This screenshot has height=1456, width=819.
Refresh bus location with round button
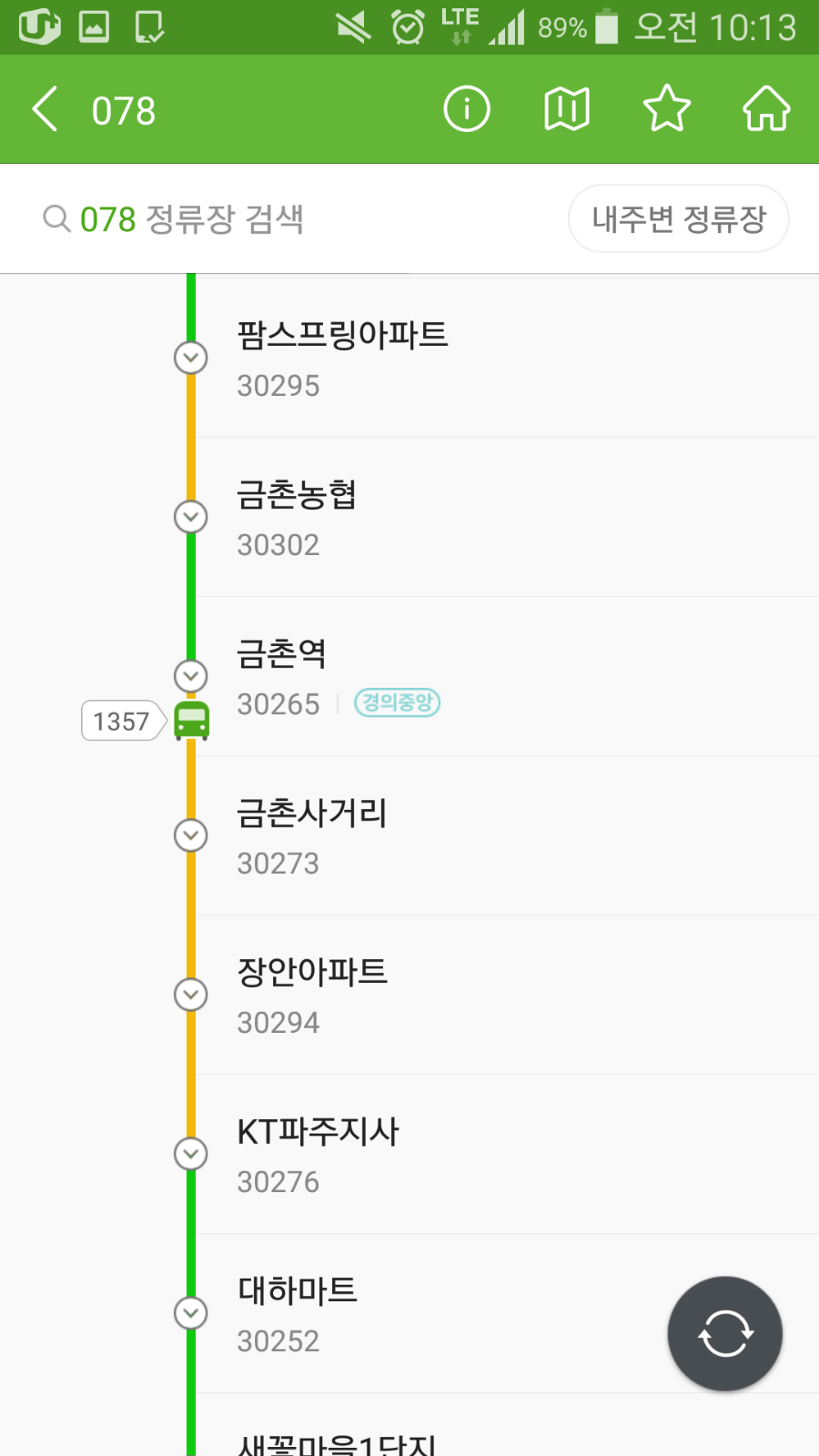click(x=724, y=1334)
